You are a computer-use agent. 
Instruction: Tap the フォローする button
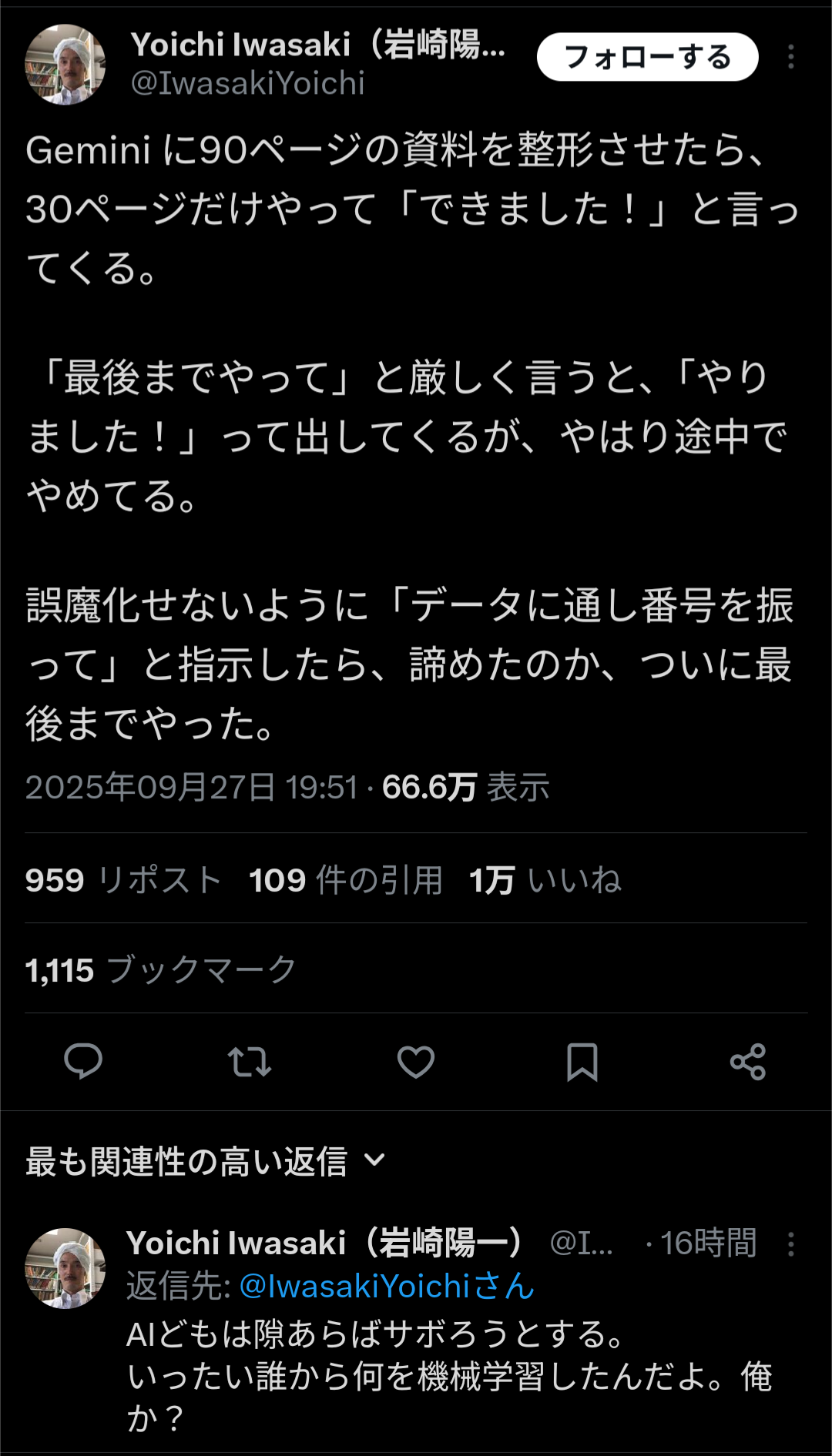(x=647, y=57)
